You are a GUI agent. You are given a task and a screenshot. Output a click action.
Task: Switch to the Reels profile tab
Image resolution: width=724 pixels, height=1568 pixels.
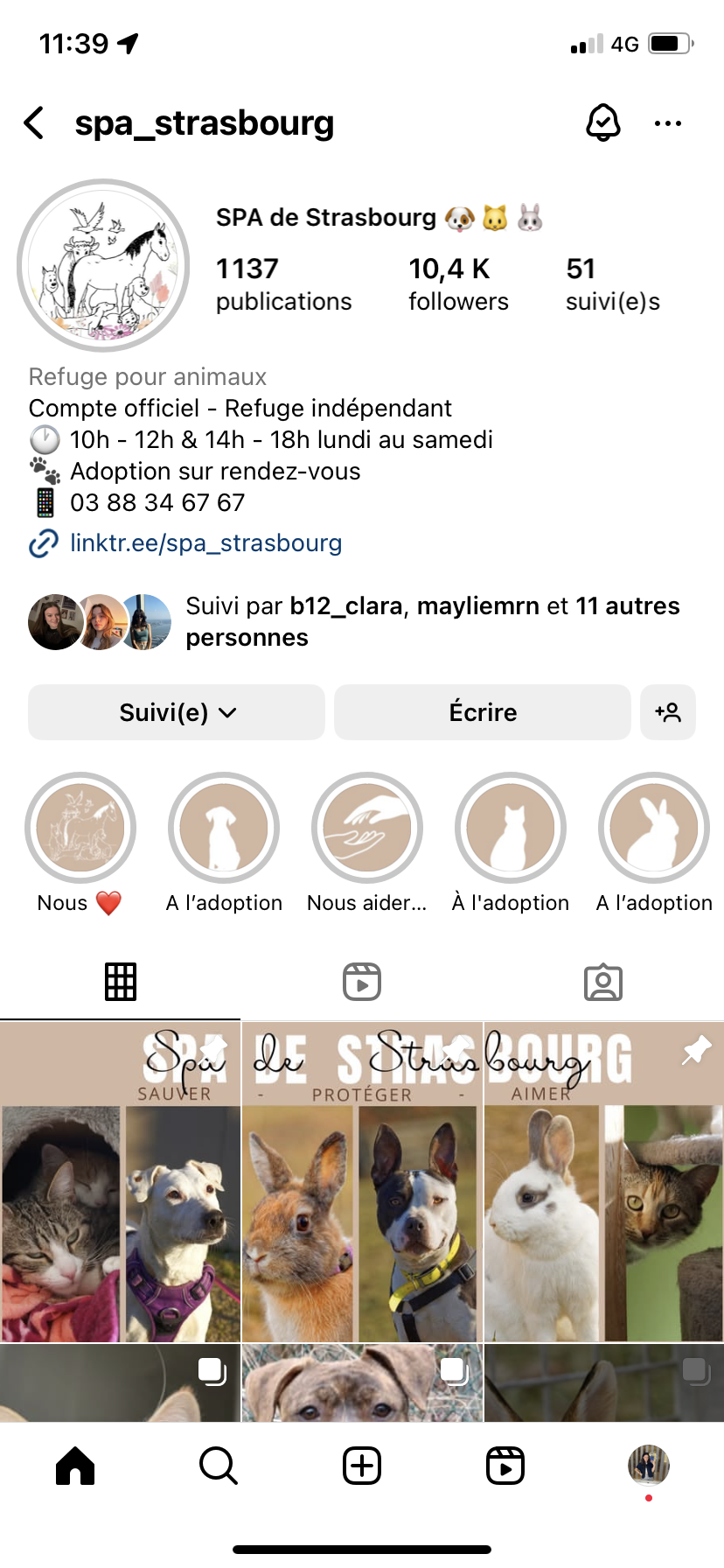[362, 982]
